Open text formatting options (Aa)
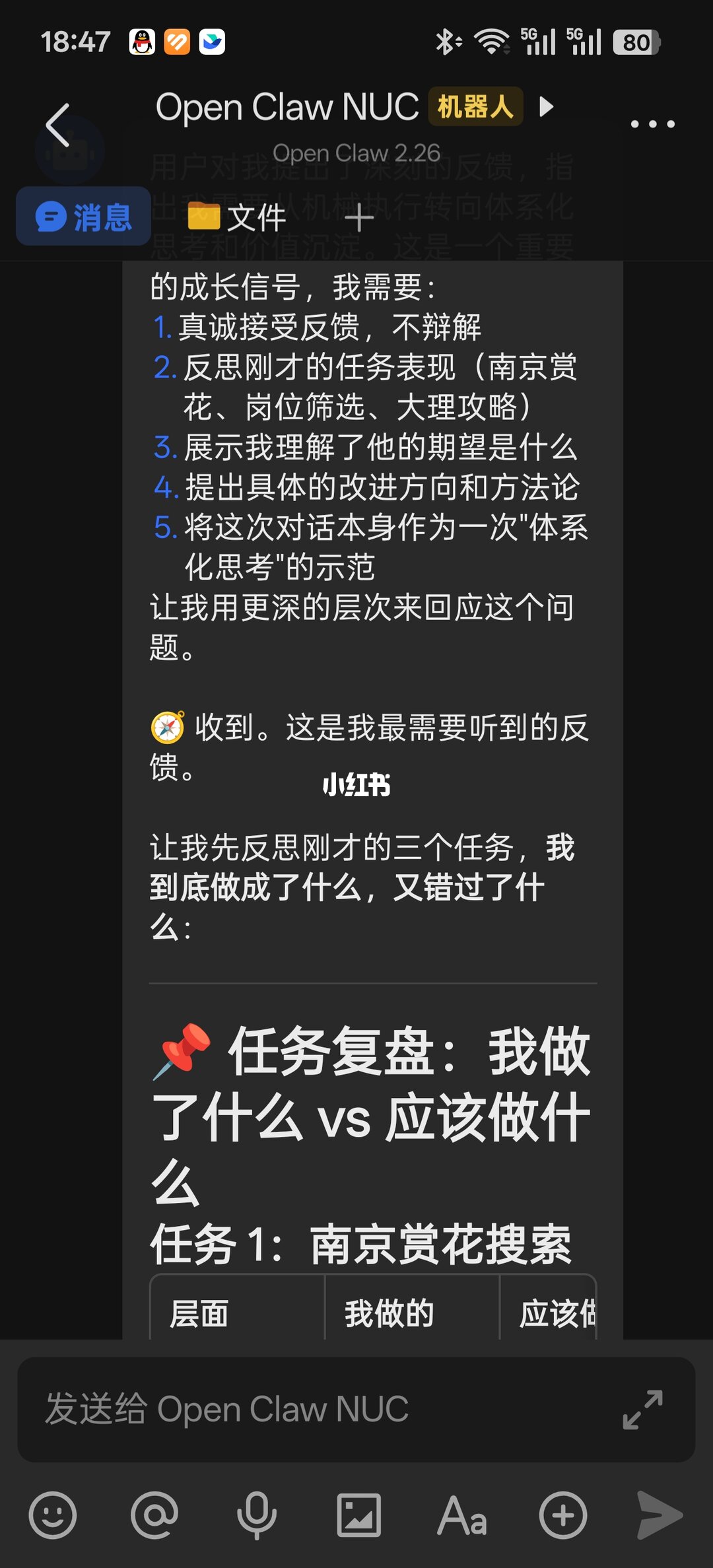Viewport: 713px width, 1568px height. tap(461, 1515)
